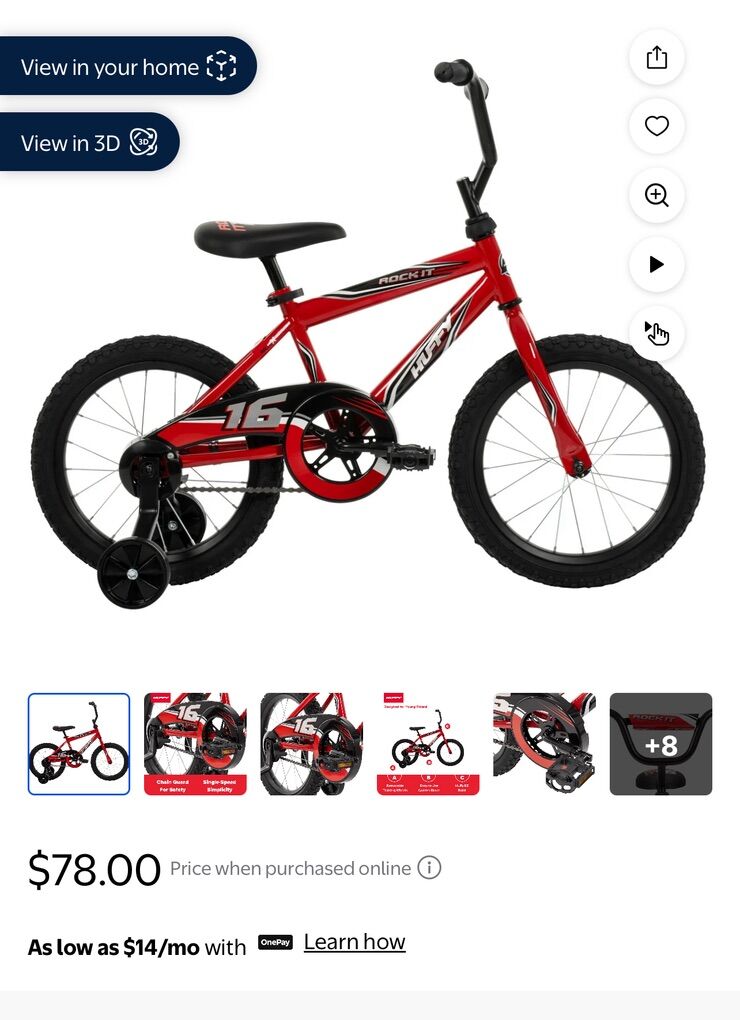Screen dimensions: 740x1020
Task: Add bike to favorites with heart icon
Action: [x=656, y=126]
